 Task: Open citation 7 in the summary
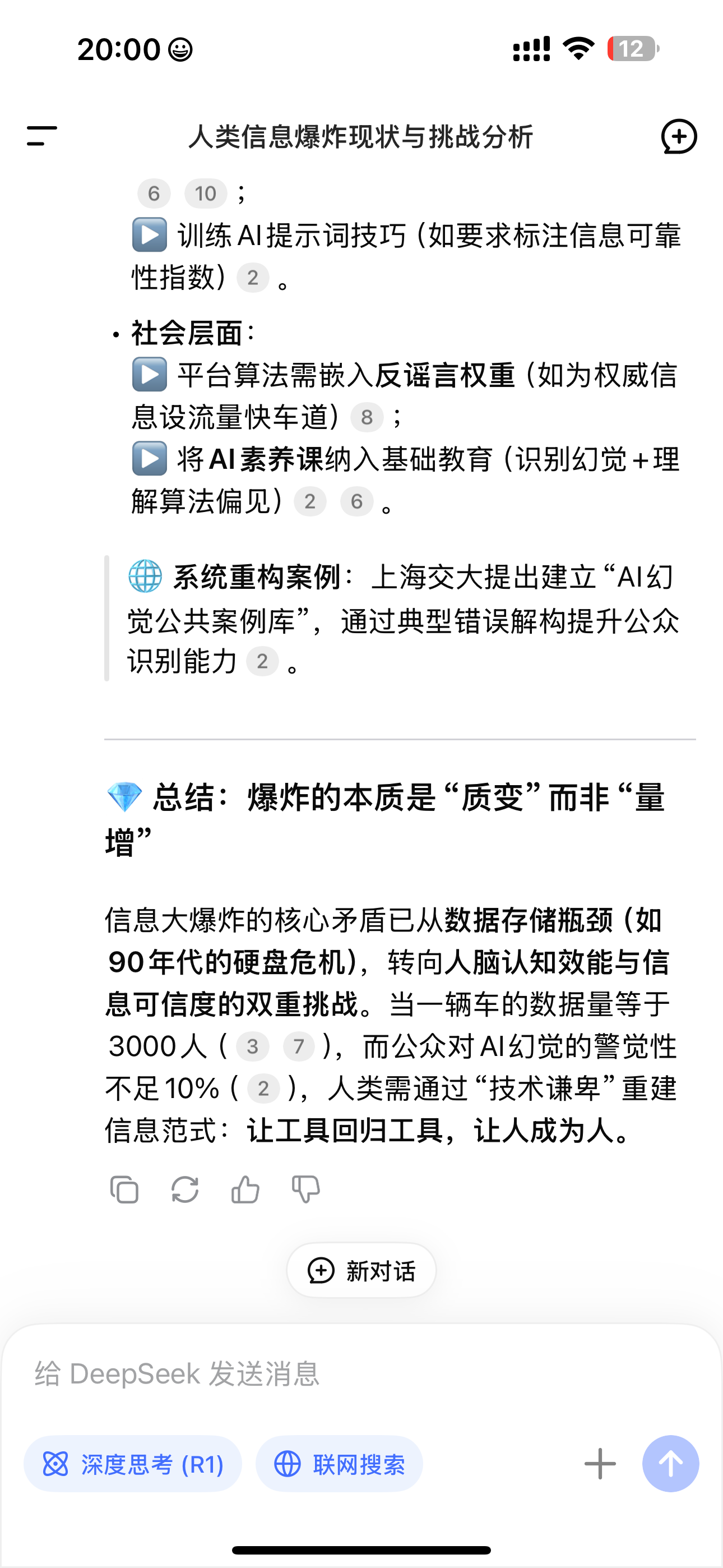[299, 1046]
